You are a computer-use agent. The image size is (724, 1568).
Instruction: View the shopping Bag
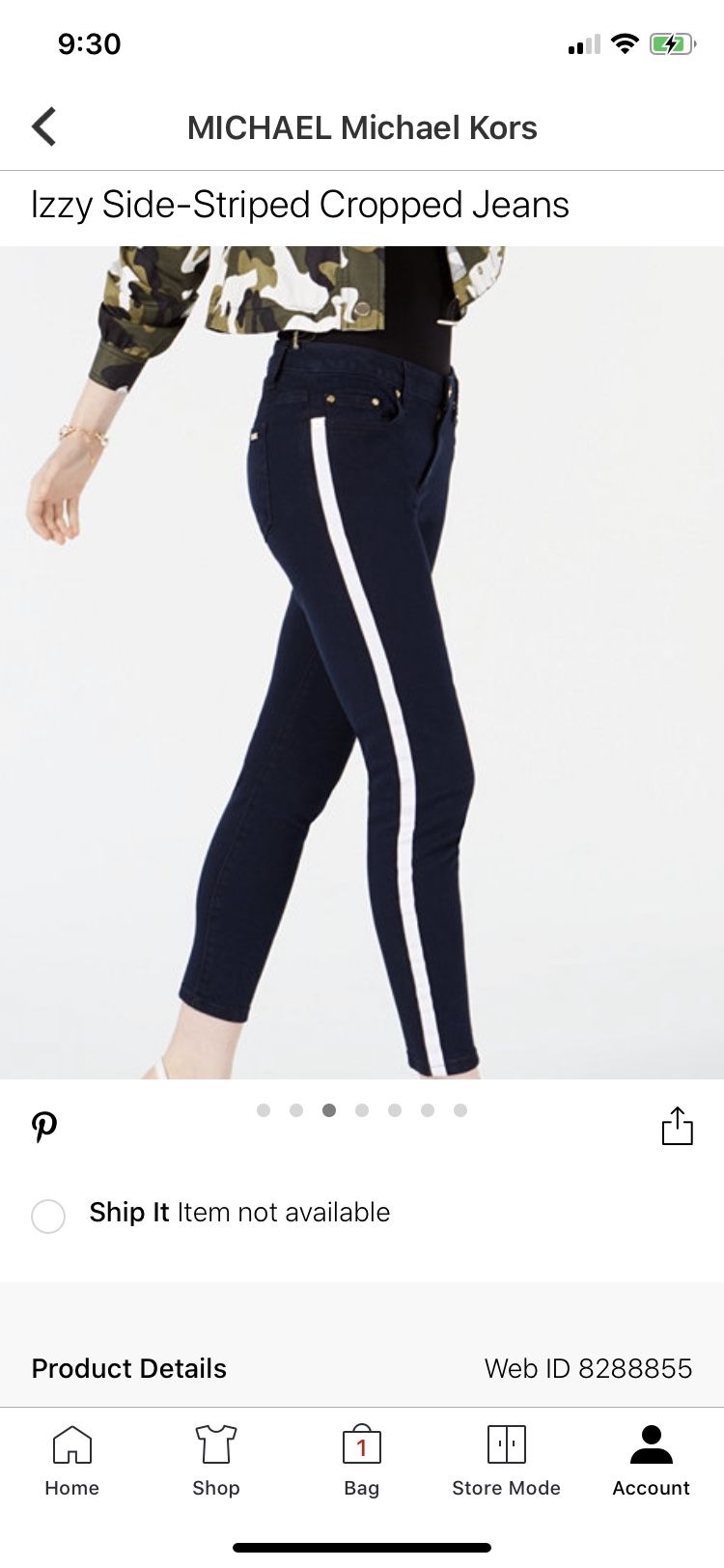tap(362, 1461)
